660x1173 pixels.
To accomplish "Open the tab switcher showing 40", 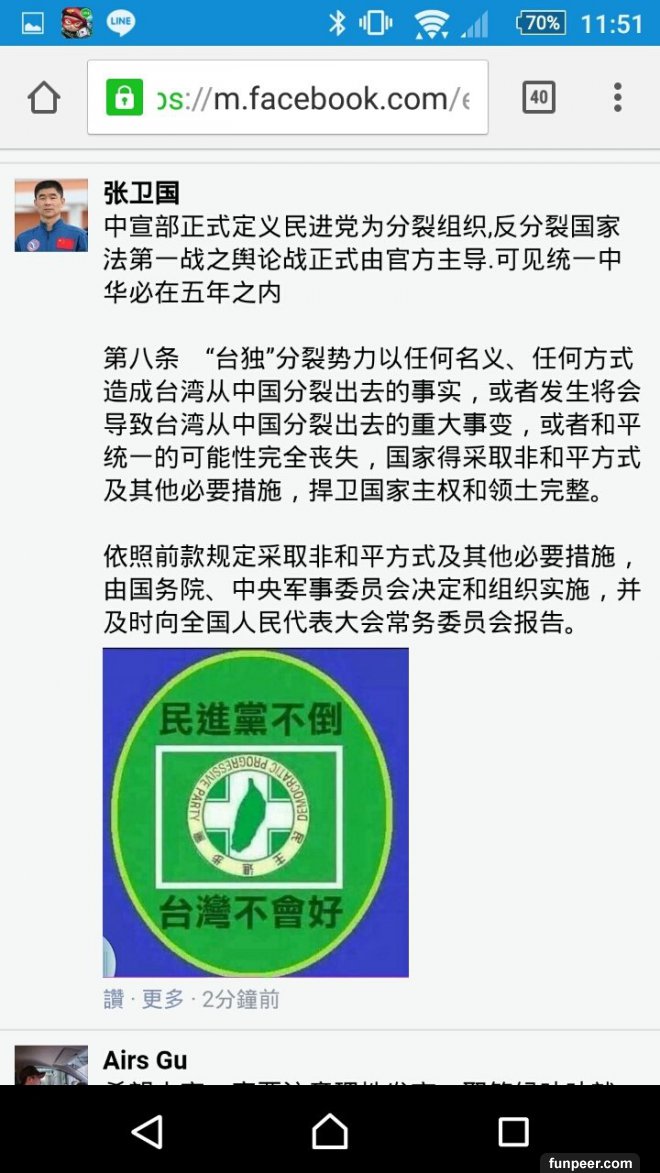I will (x=538, y=98).
